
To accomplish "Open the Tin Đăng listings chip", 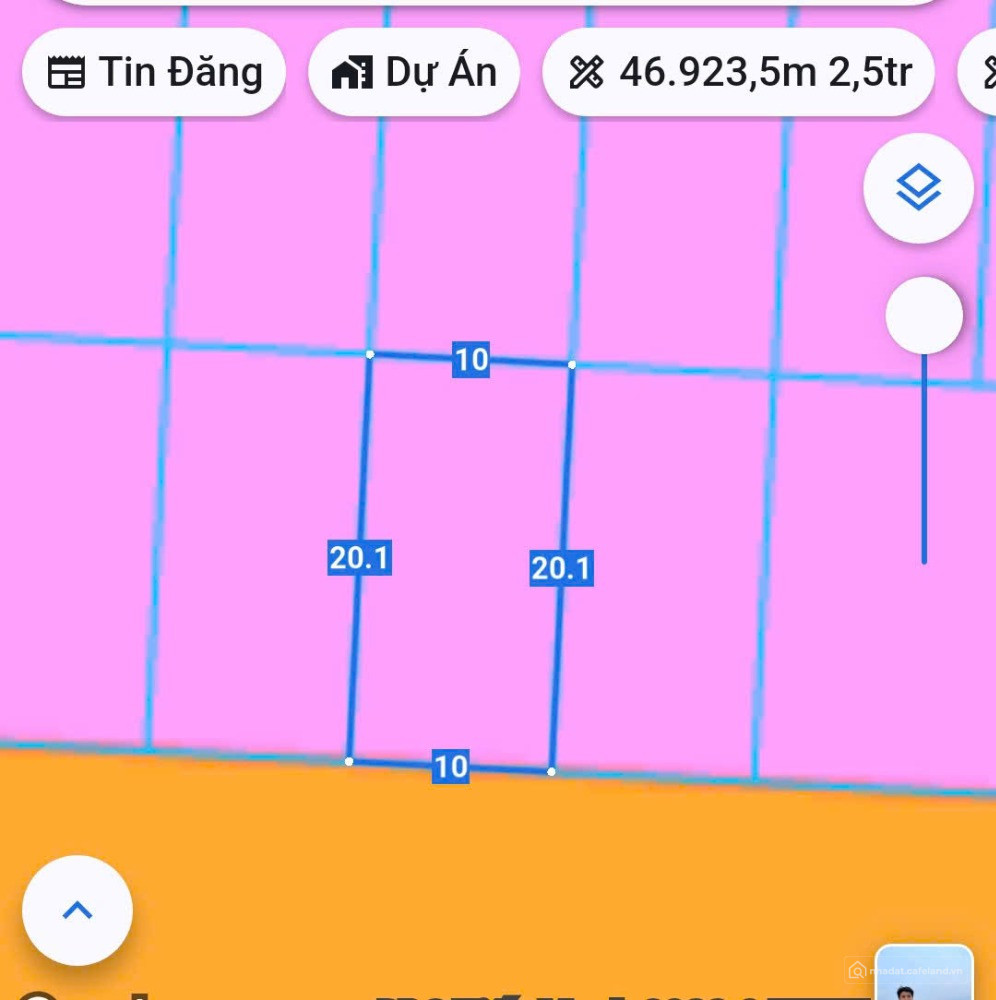I will (154, 73).
